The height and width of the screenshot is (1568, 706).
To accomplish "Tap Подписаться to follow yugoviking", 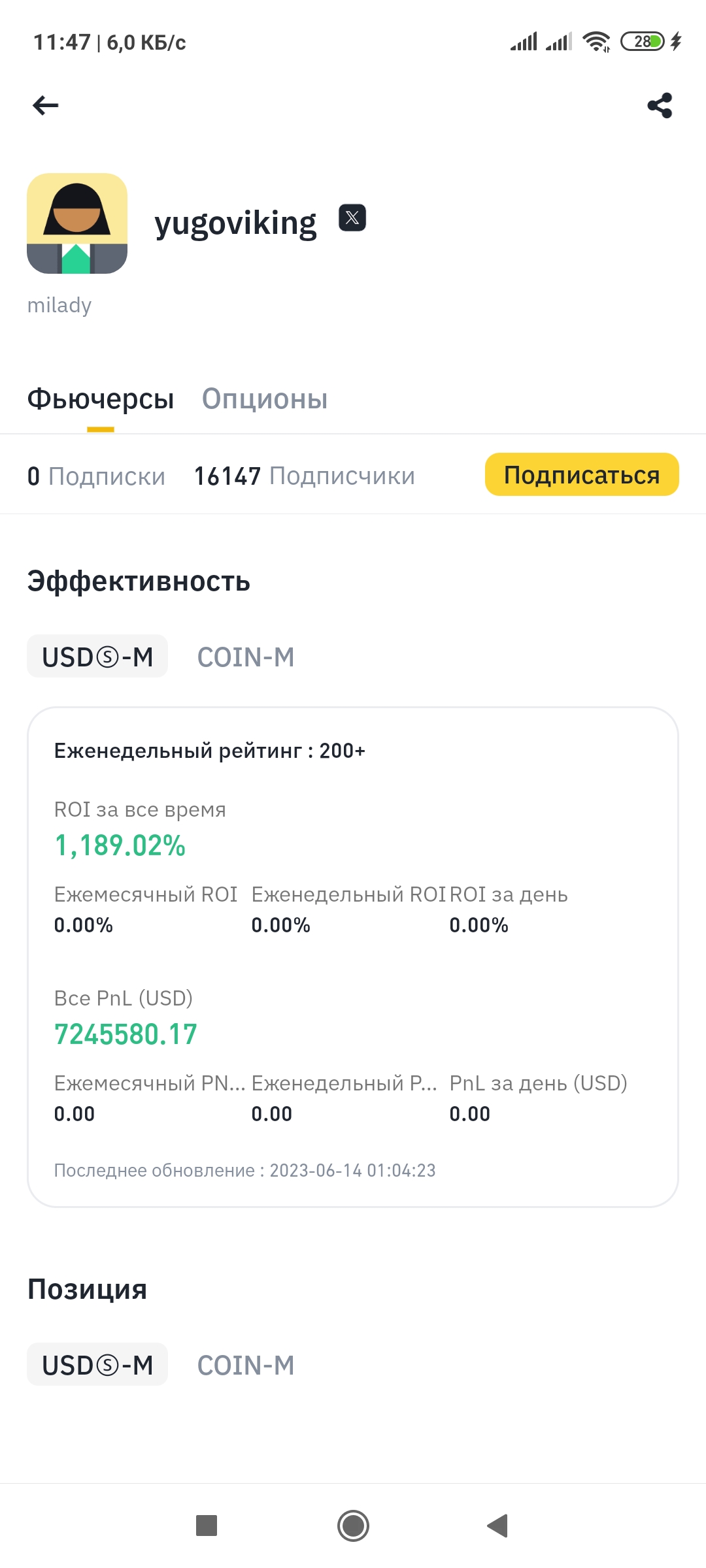I will 580,475.
